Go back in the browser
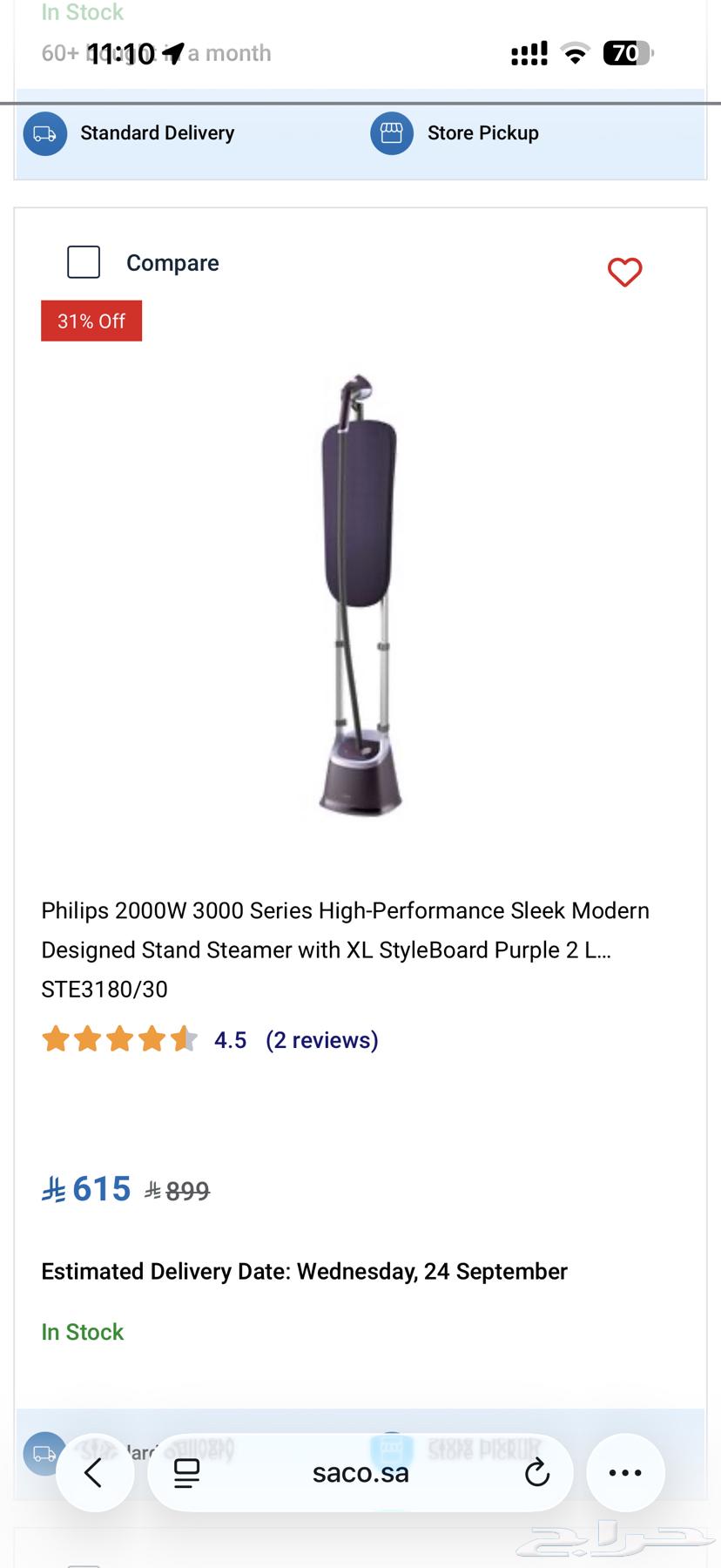 (94, 1473)
